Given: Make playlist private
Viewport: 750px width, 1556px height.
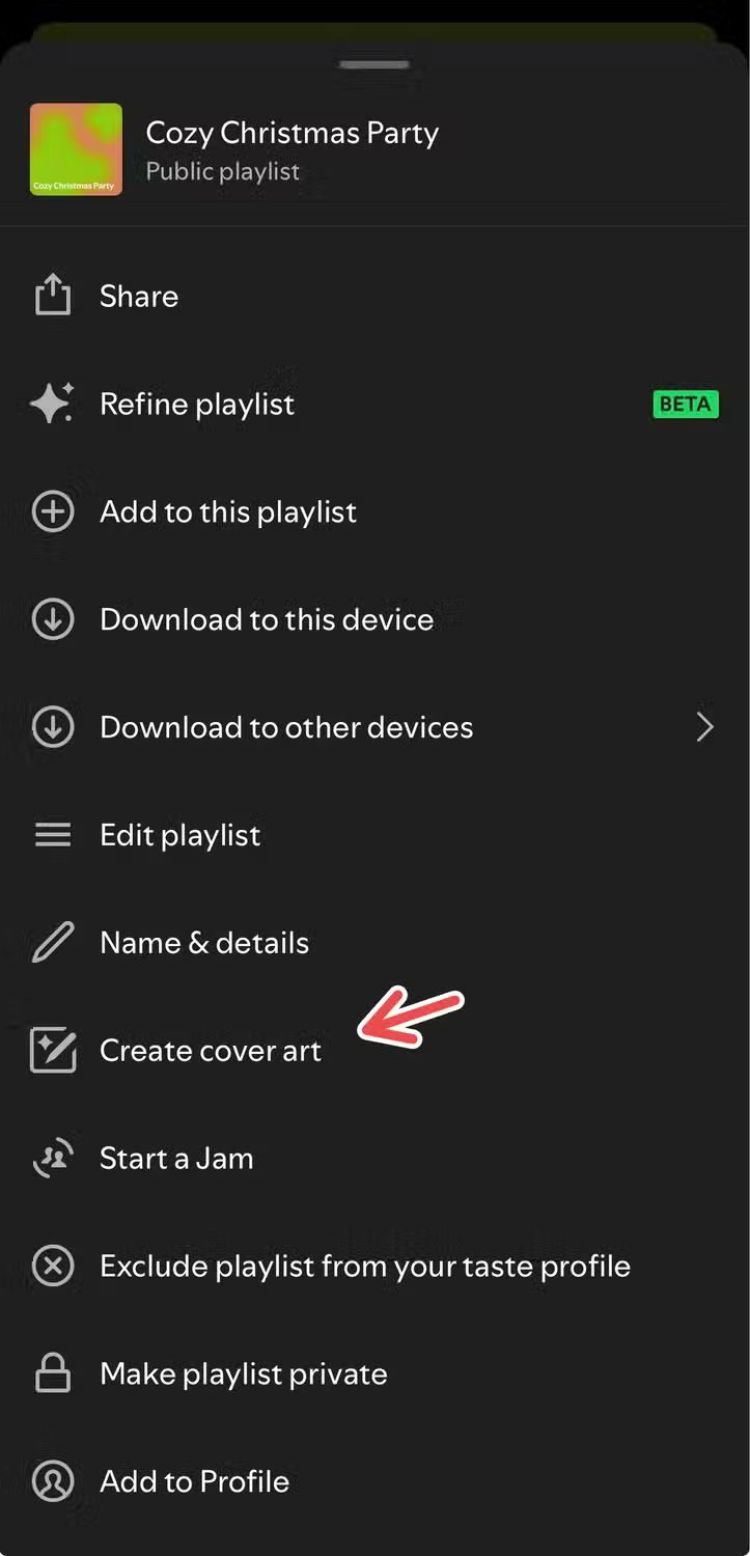Looking at the screenshot, I should [243, 1374].
